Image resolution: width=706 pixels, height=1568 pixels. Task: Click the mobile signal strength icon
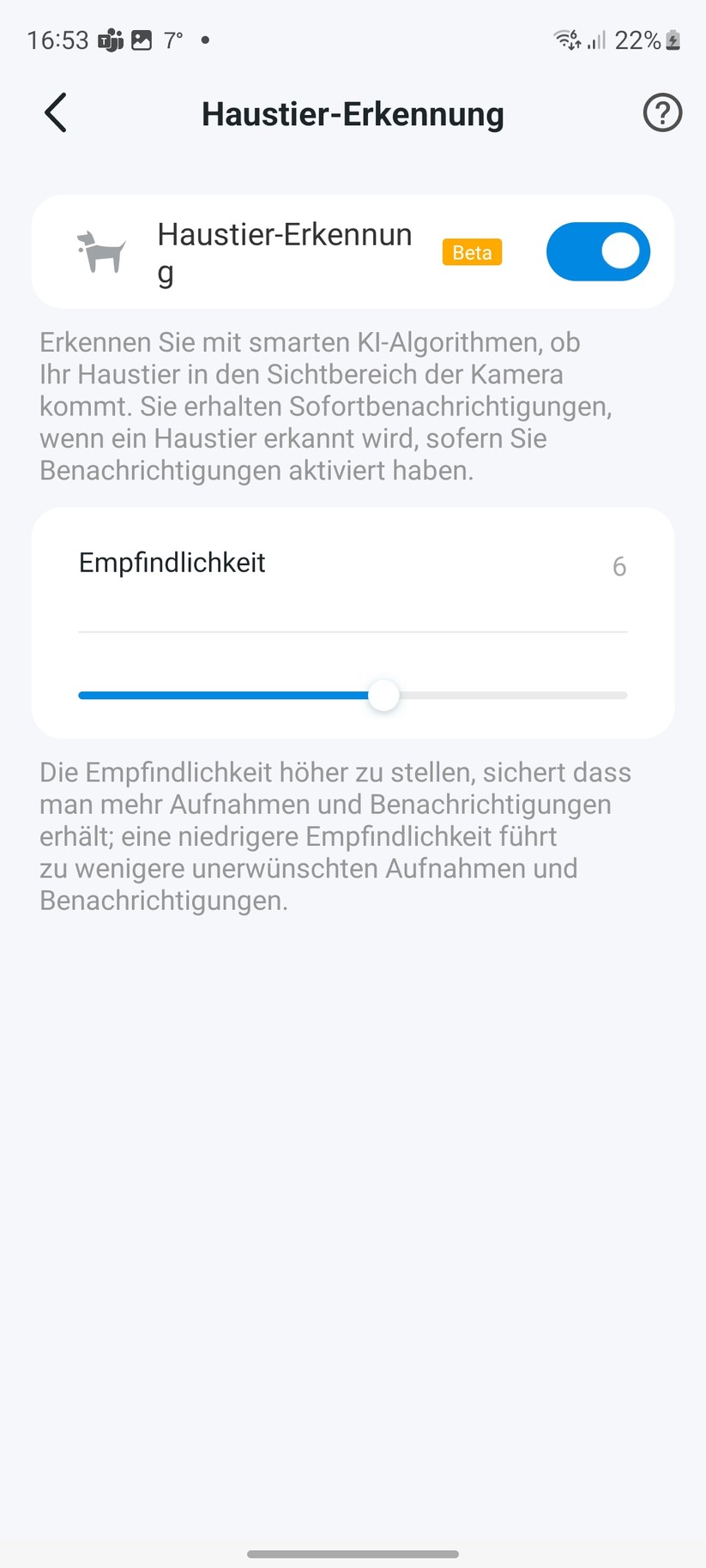pos(596,39)
